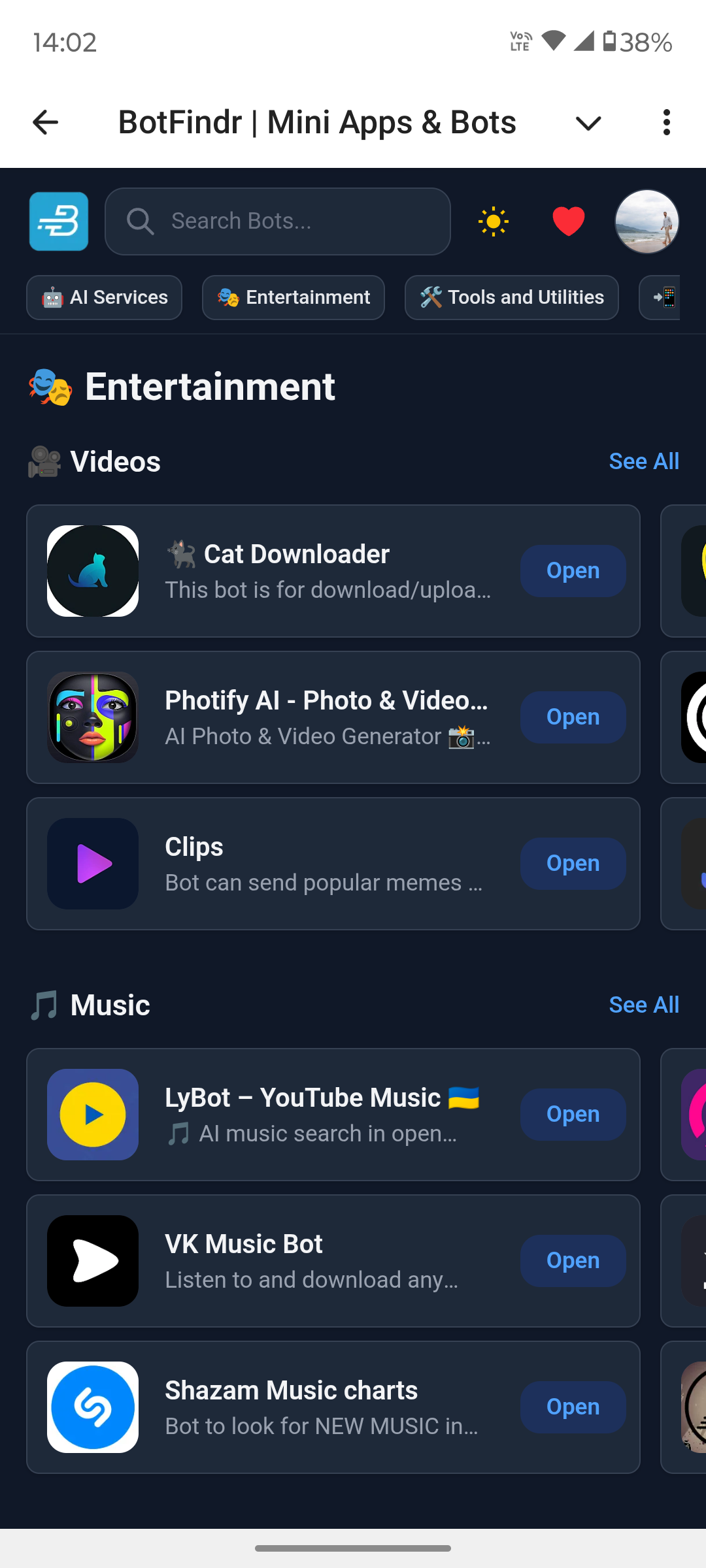The width and height of the screenshot is (706, 1568).
Task: Open VK Music Bot
Action: tap(573, 1261)
